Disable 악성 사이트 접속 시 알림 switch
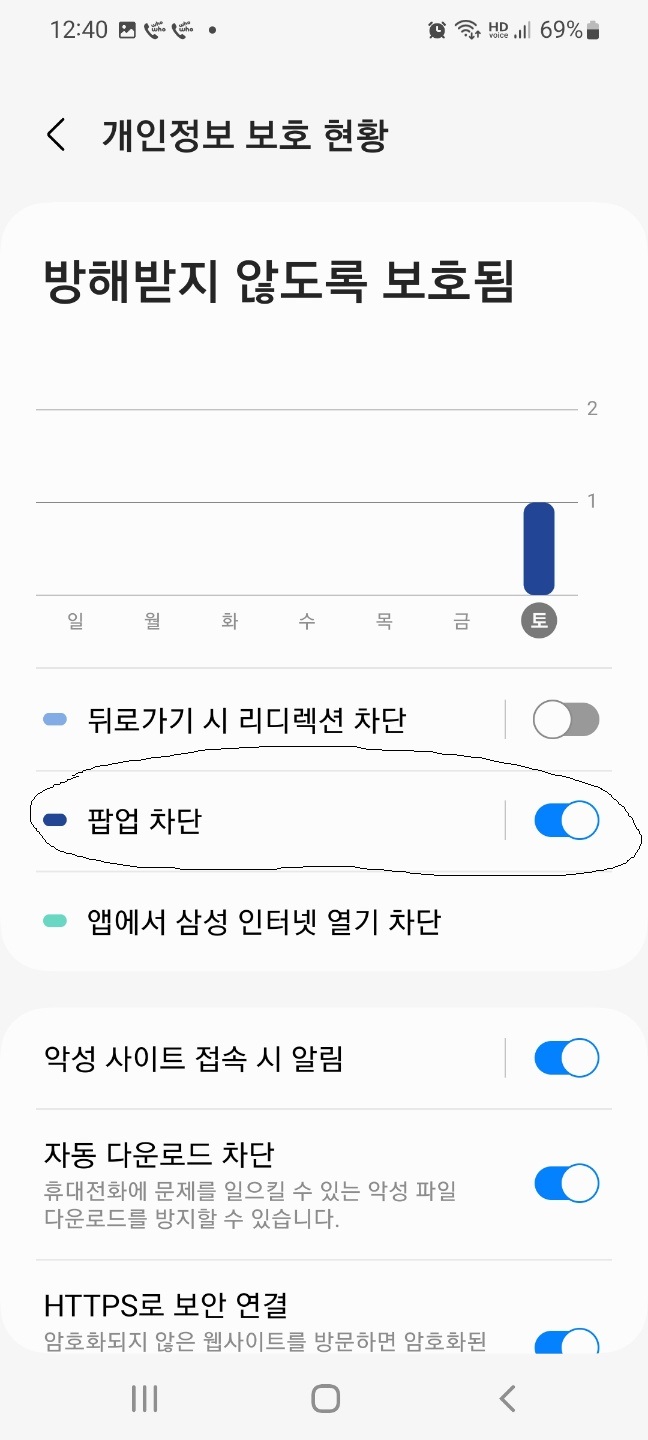The height and width of the screenshot is (1440, 648). (566, 1057)
